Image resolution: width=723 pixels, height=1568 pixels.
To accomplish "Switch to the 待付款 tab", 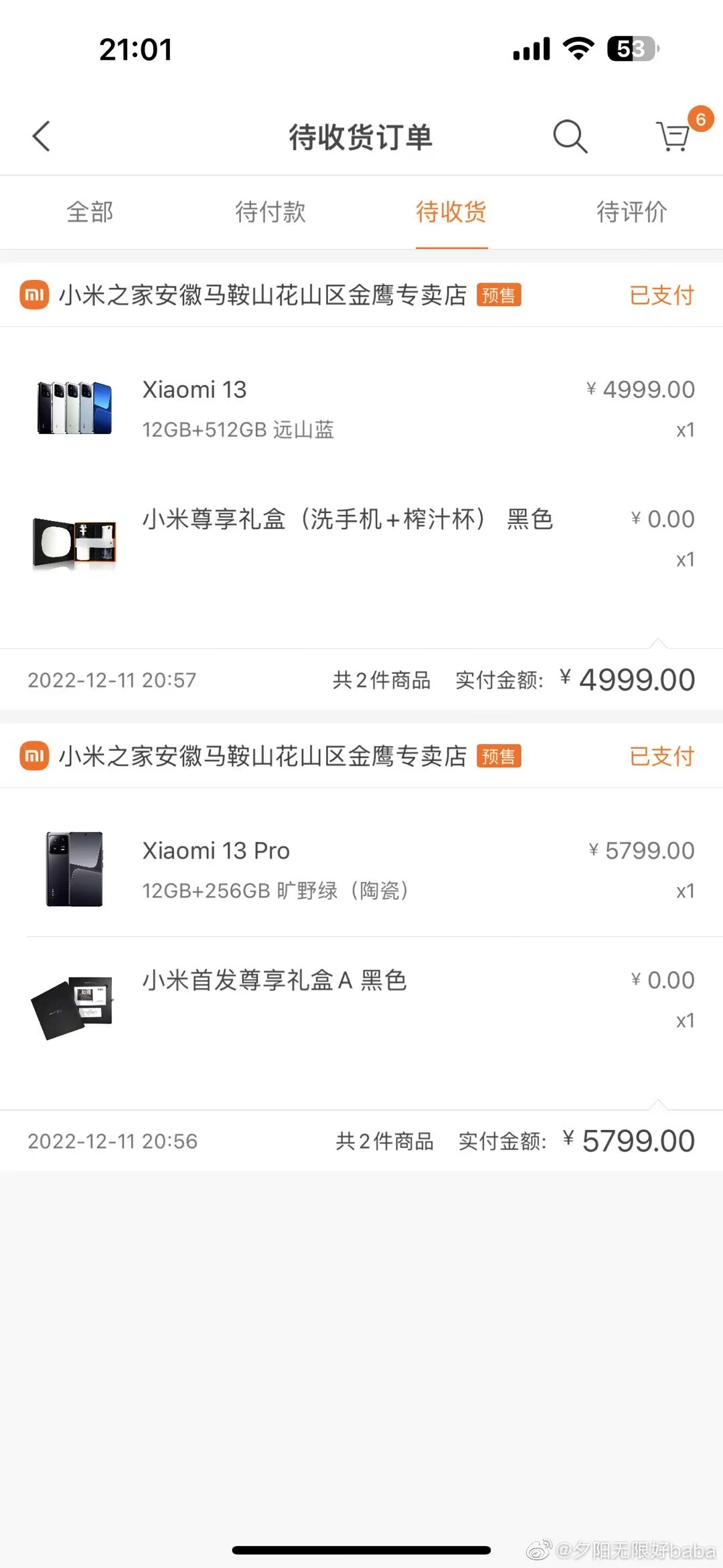I will click(270, 212).
